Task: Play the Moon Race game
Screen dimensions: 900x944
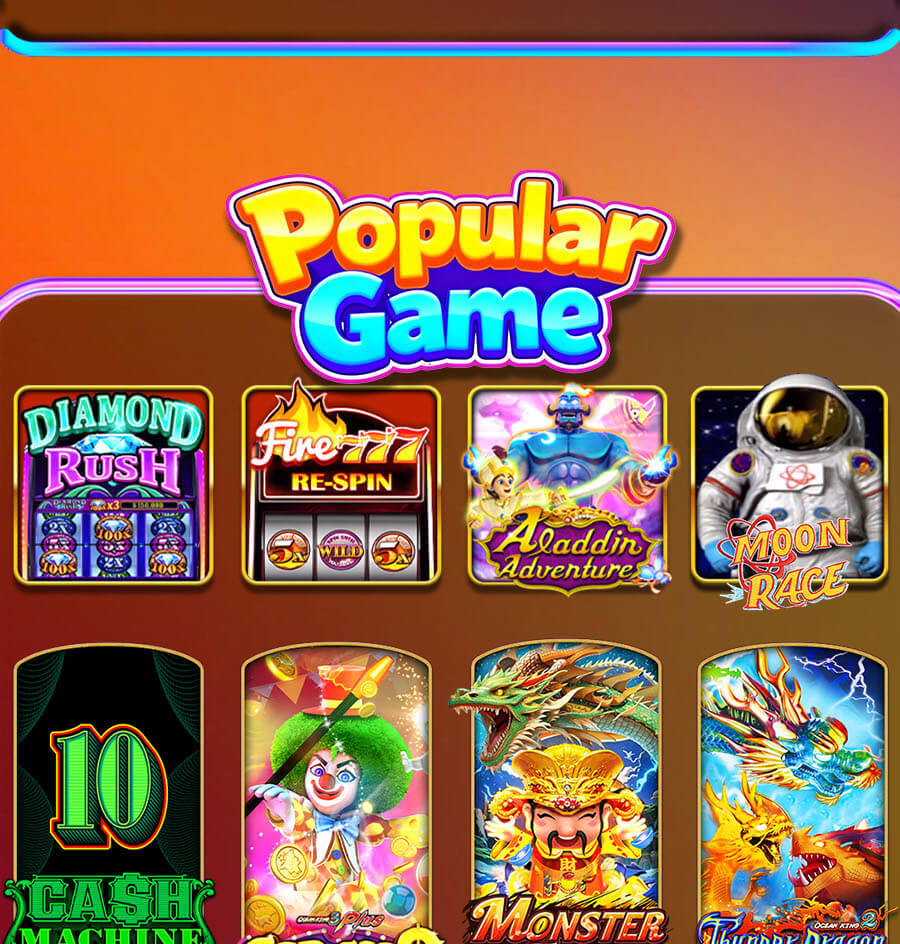Action: 790,486
